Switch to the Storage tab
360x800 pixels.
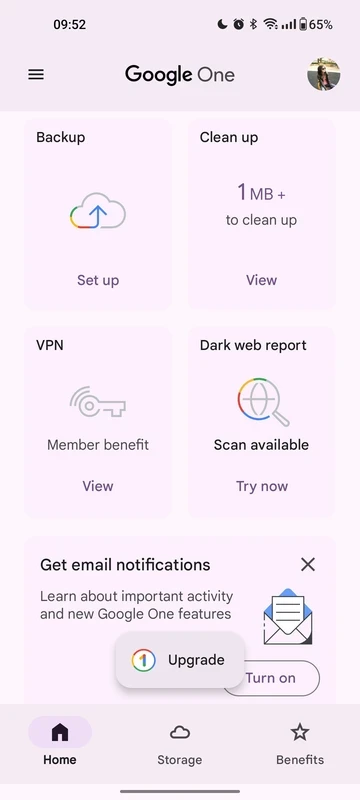coord(179,745)
